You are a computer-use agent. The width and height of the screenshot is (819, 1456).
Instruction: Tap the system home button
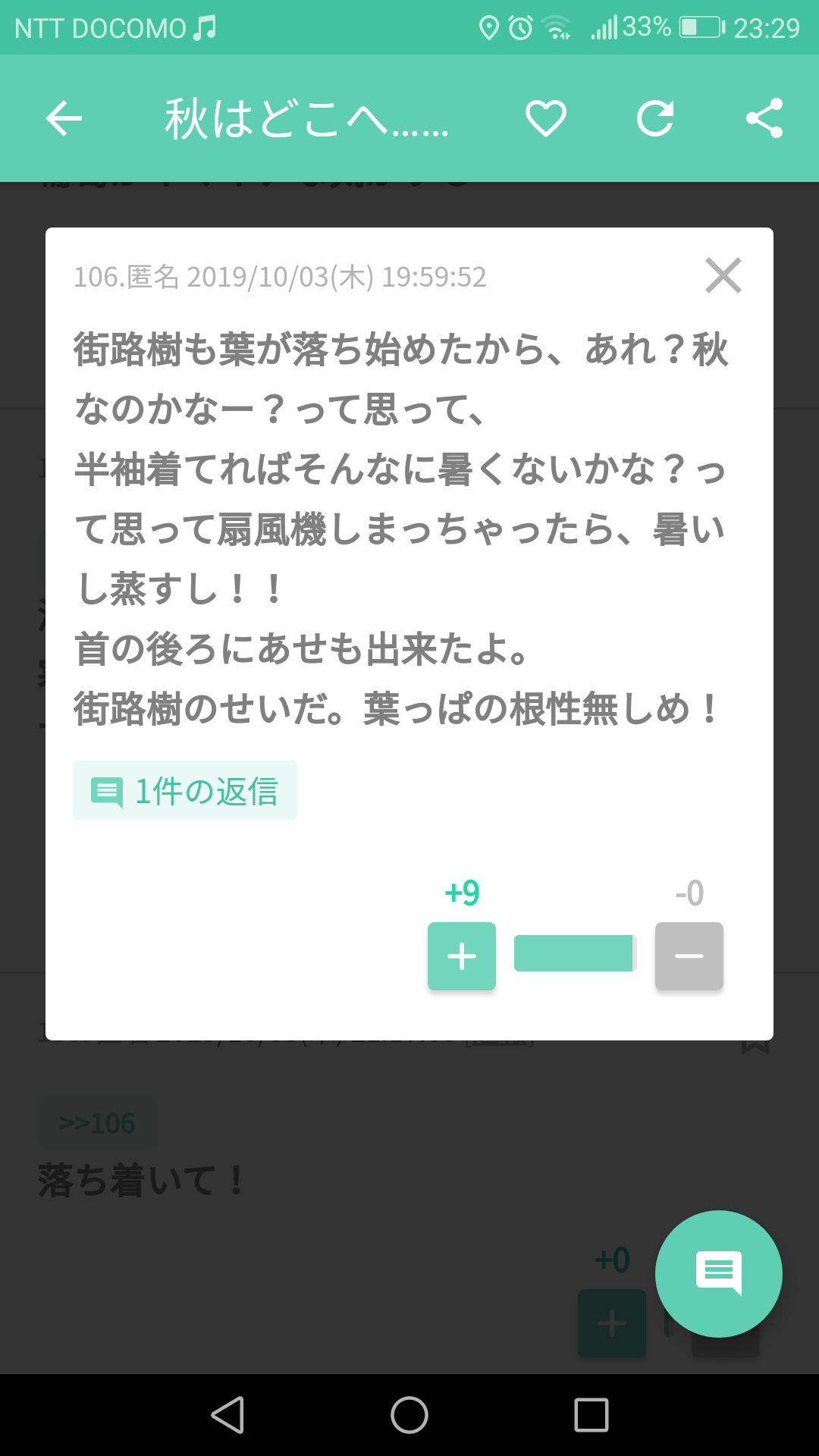point(409,1415)
